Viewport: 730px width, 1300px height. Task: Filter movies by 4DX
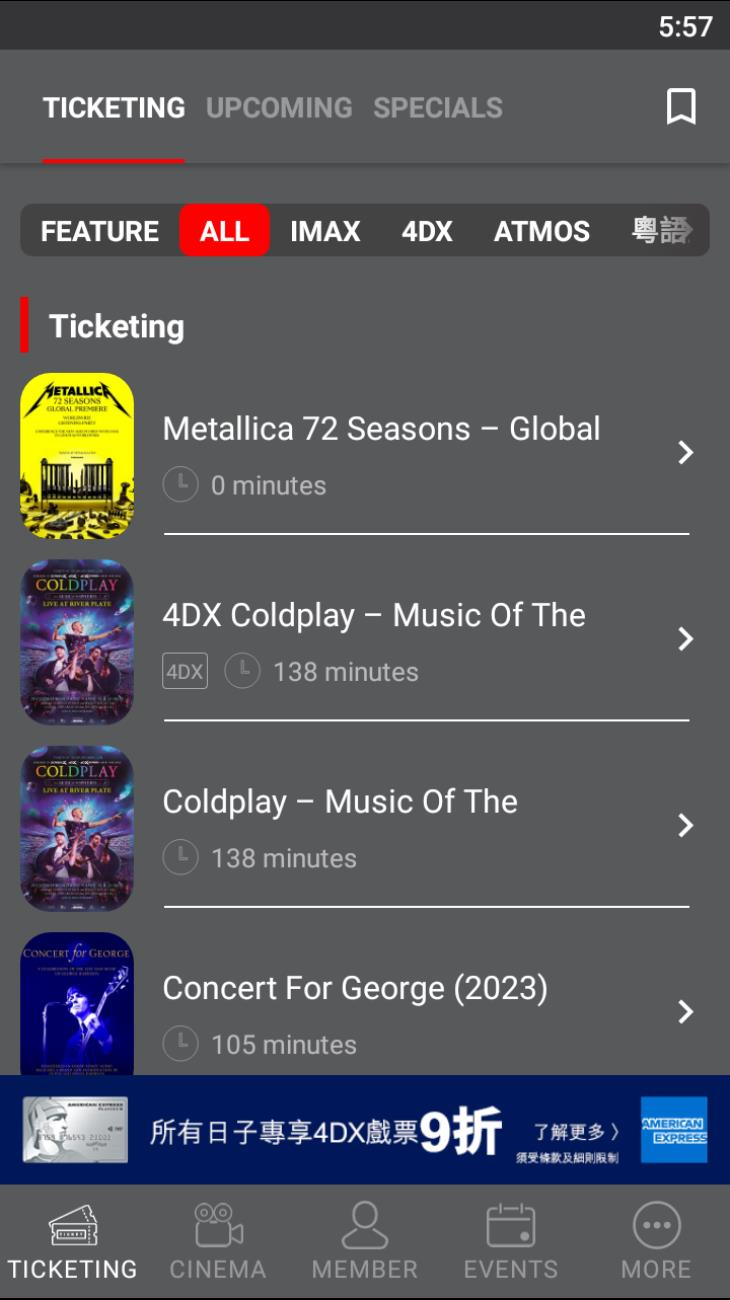(427, 231)
